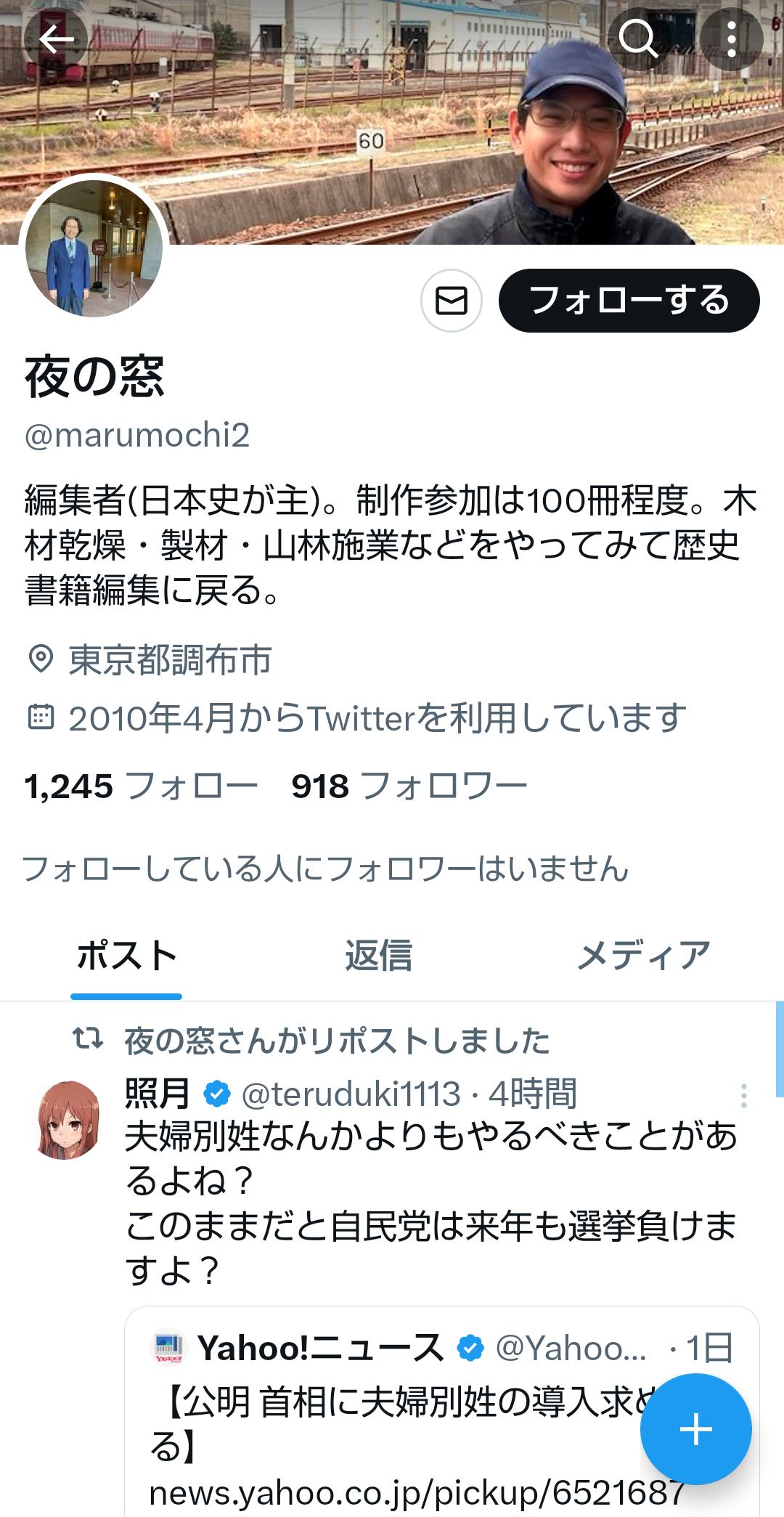Switch to the メディア tab
This screenshot has width=784, height=1517.
pyautogui.click(x=643, y=956)
